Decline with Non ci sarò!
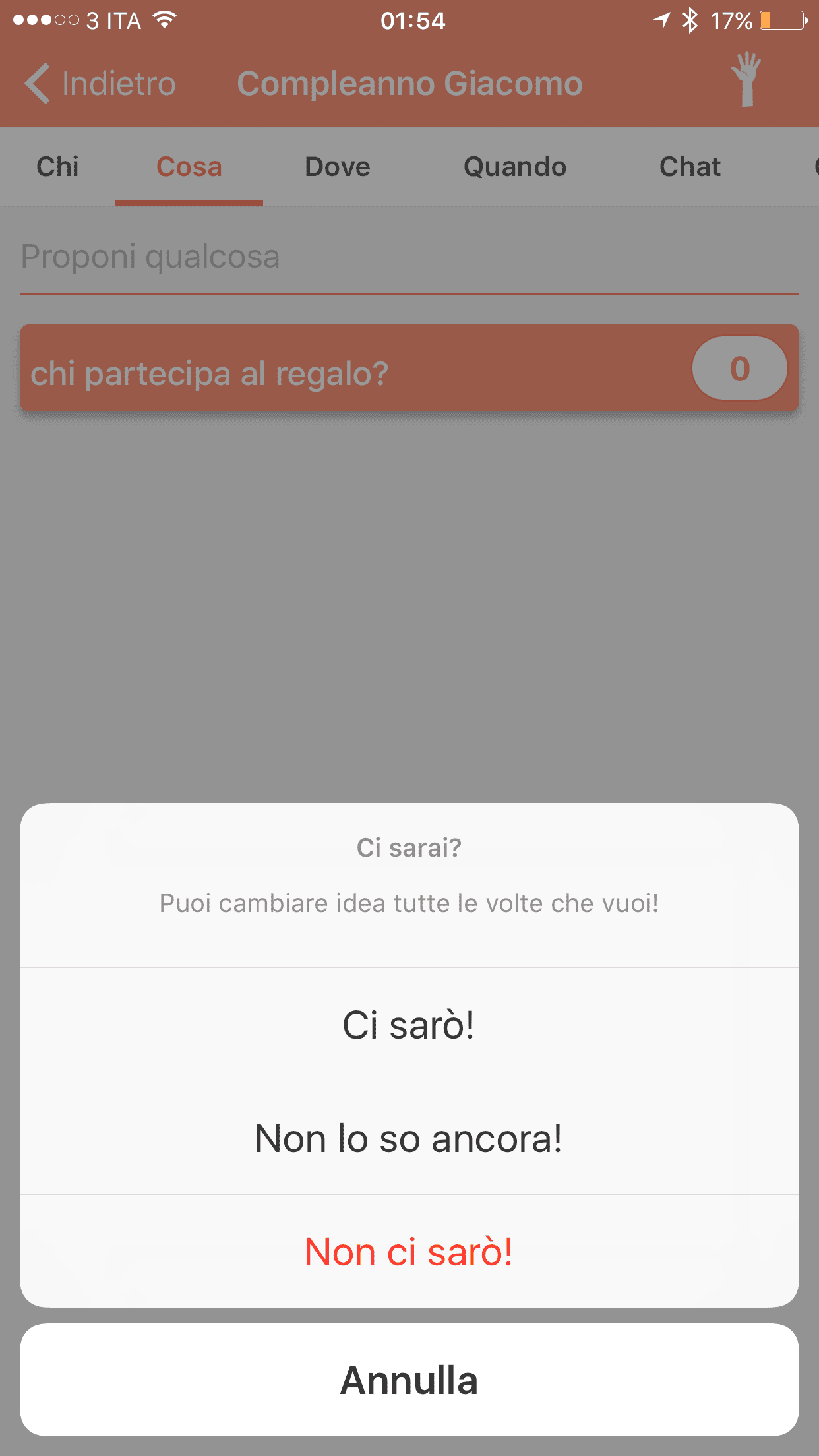The image size is (819, 1456). (409, 1252)
